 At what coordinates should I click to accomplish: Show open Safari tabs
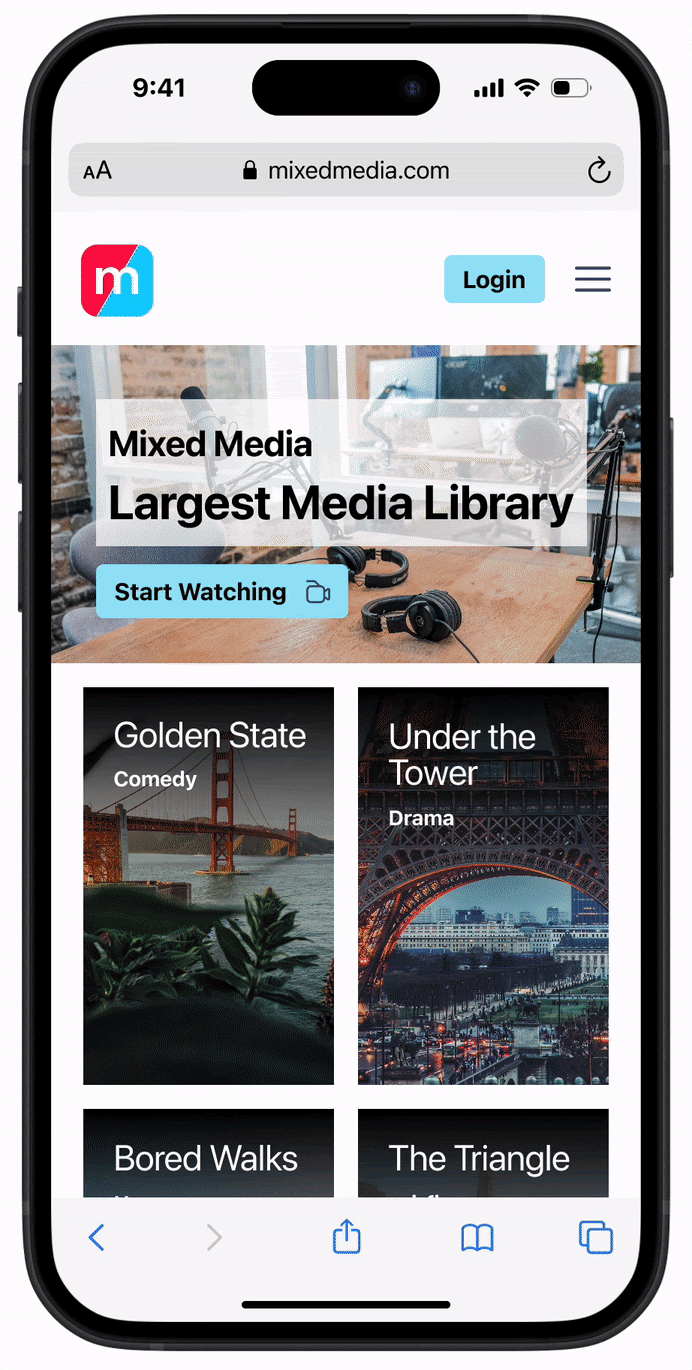pos(596,1238)
